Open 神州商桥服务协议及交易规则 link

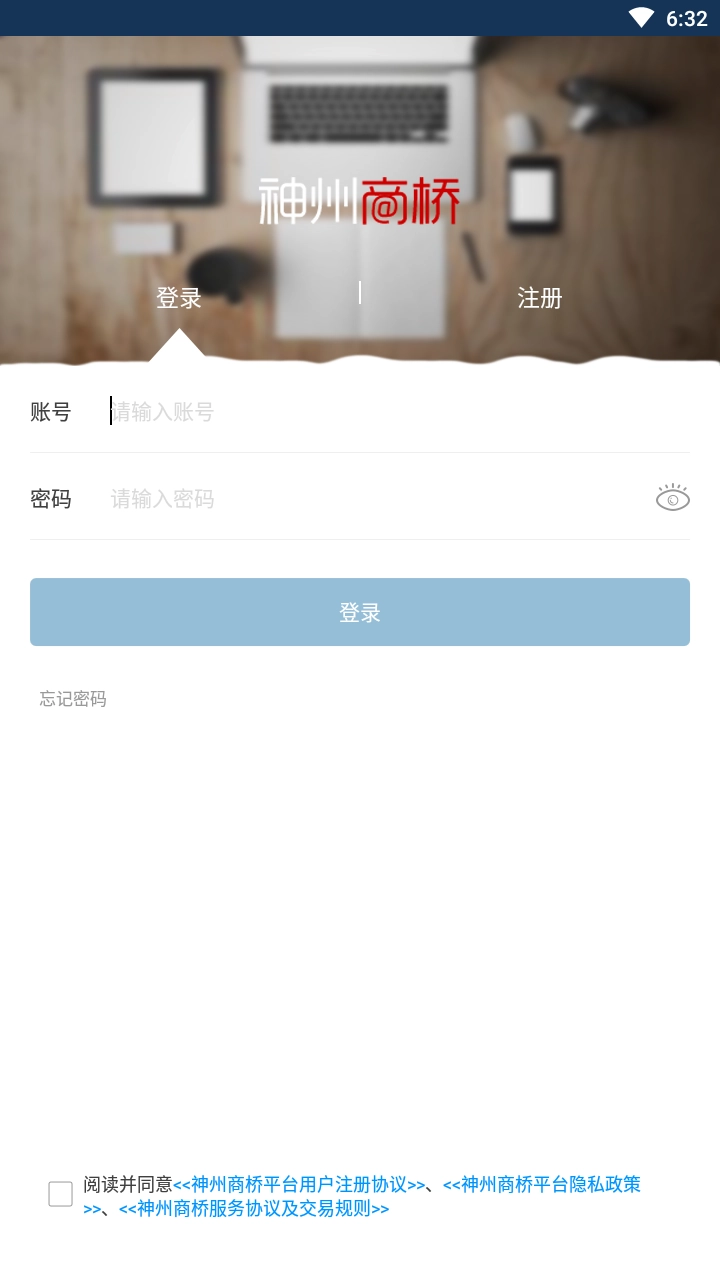(254, 1209)
